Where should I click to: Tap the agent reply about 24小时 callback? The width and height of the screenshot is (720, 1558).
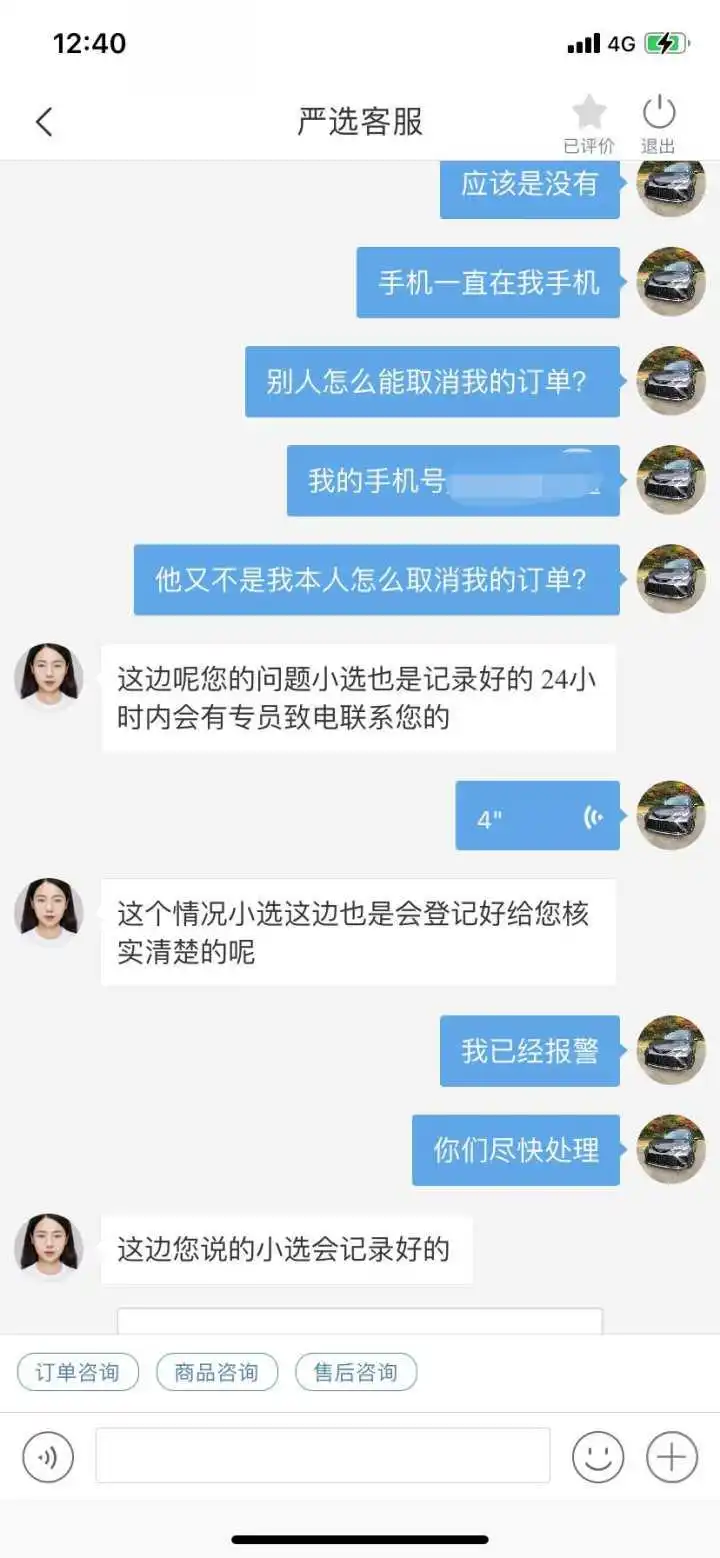(360, 696)
